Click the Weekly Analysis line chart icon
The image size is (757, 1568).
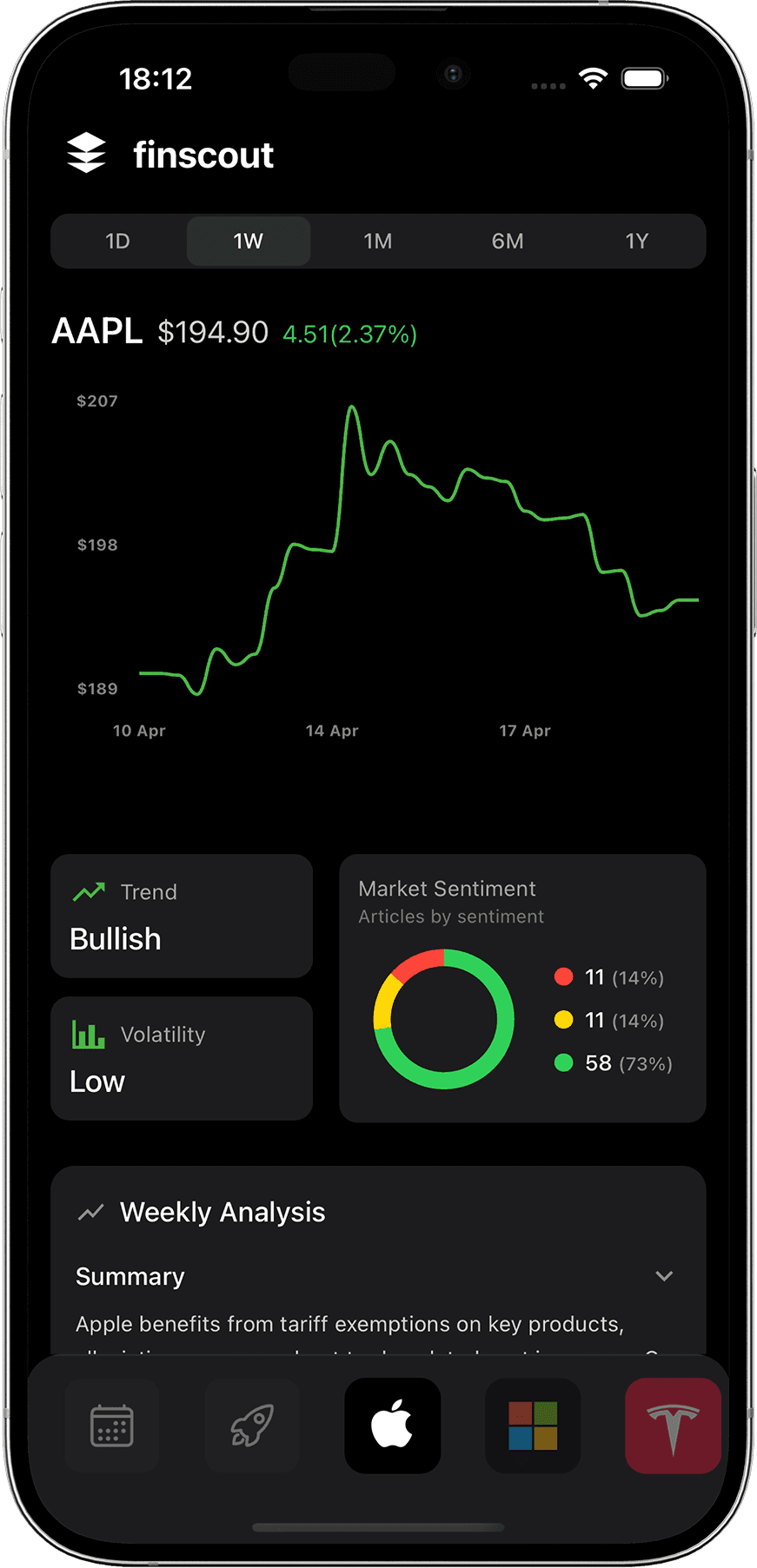(x=94, y=1211)
